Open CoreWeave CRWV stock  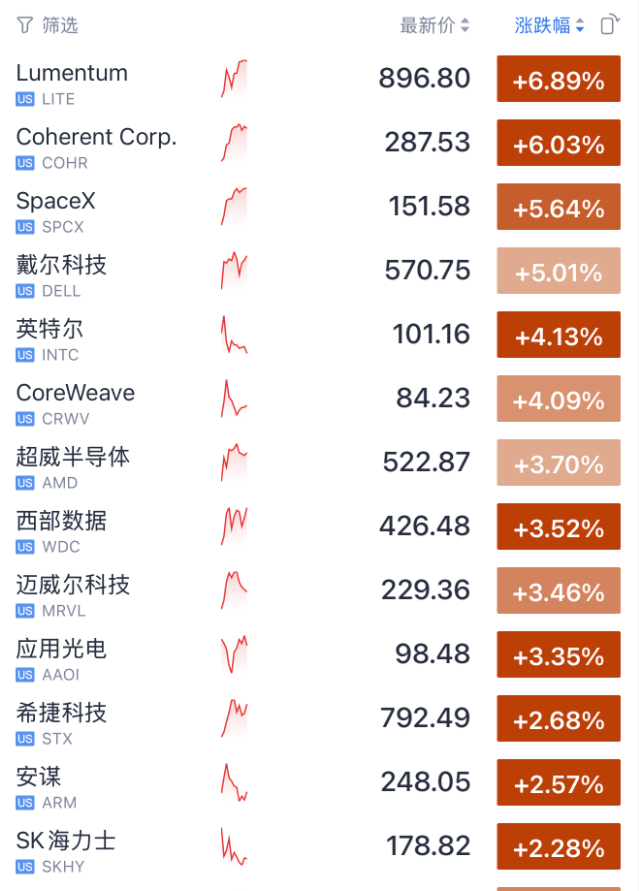(x=318, y=398)
